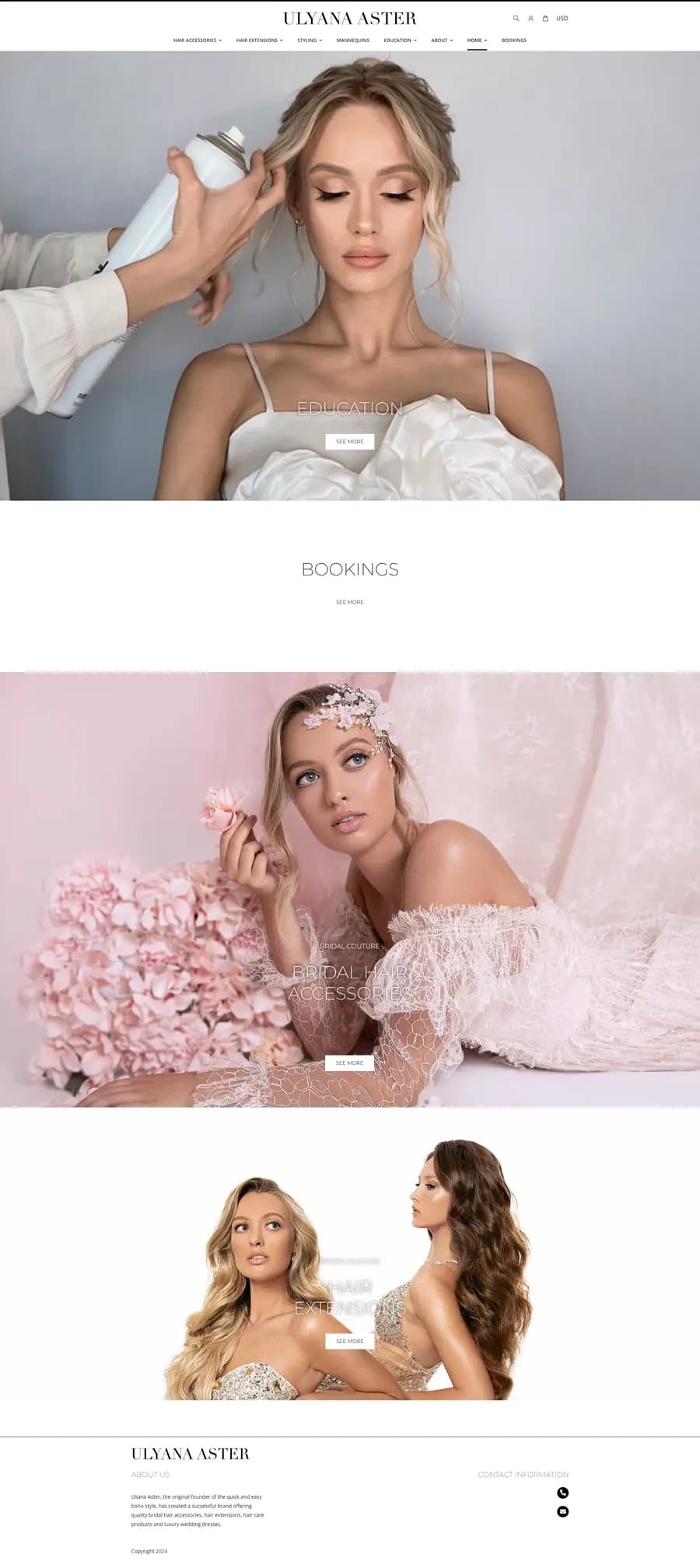Expand the Education menu
Viewport: 700px width, 1568px height.
(x=401, y=40)
